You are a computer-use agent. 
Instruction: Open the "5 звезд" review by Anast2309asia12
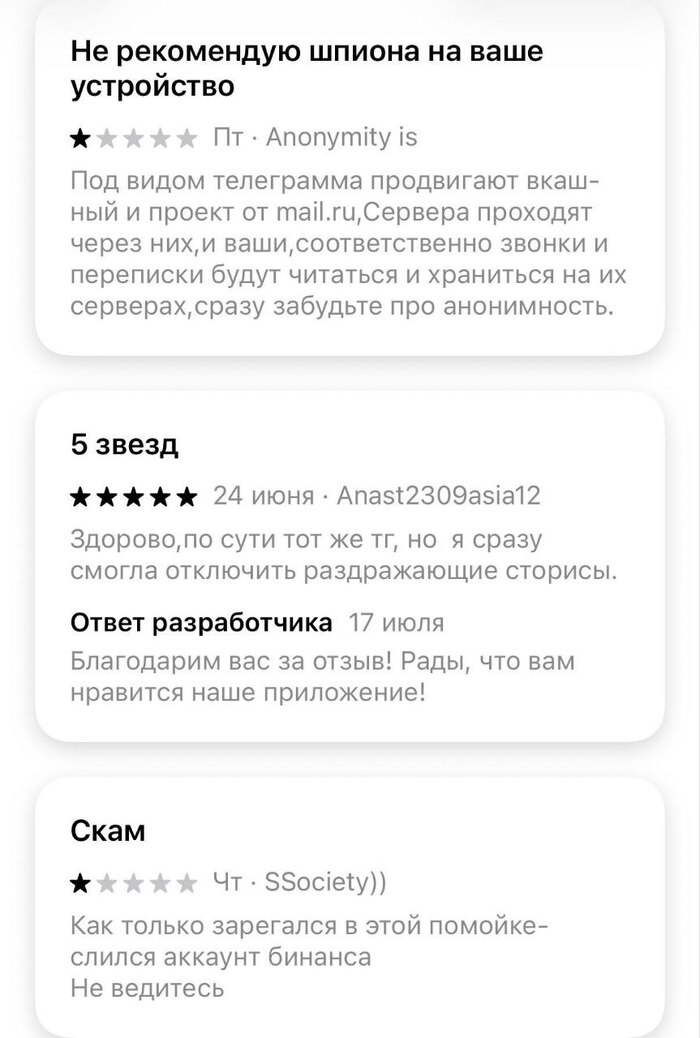[124, 445]
